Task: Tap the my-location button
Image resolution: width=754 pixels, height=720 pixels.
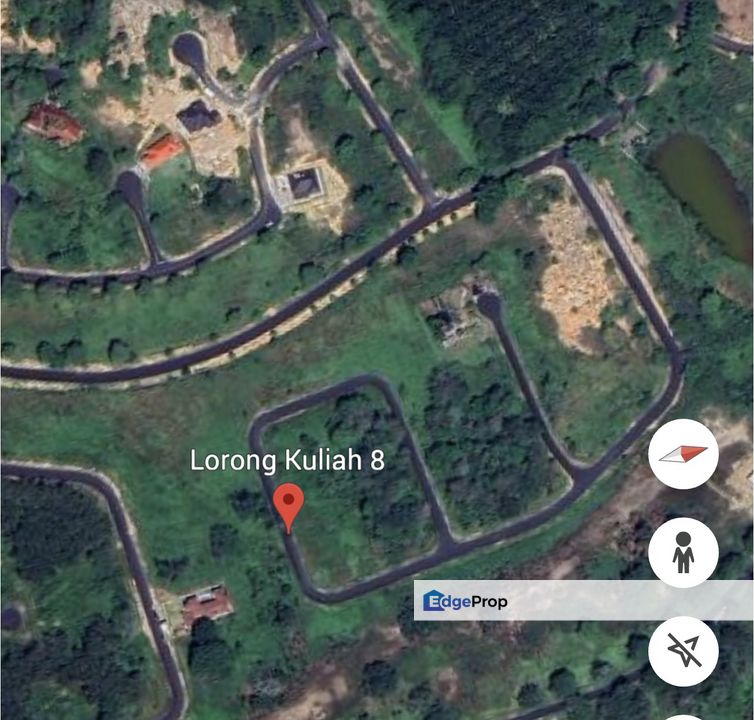Action: click(683, 651)
